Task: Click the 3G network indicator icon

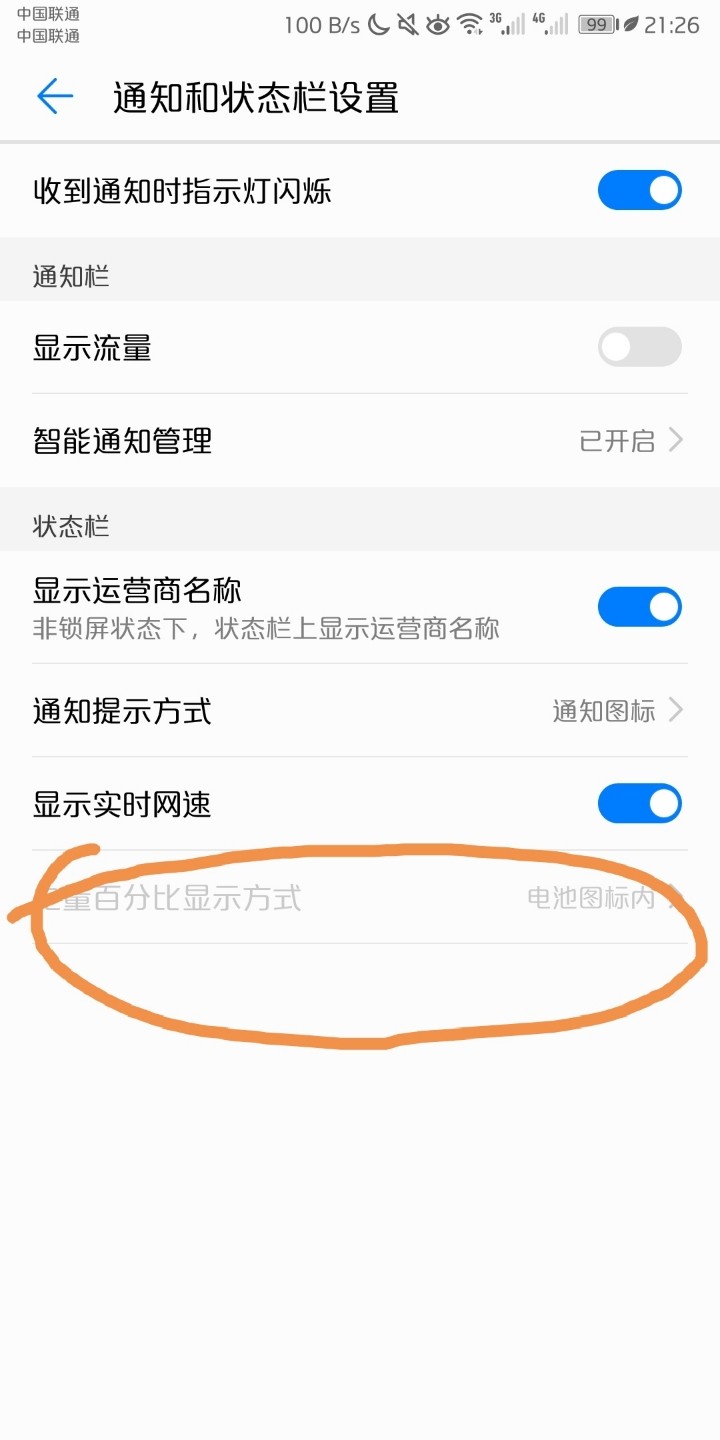Action: 506,26
